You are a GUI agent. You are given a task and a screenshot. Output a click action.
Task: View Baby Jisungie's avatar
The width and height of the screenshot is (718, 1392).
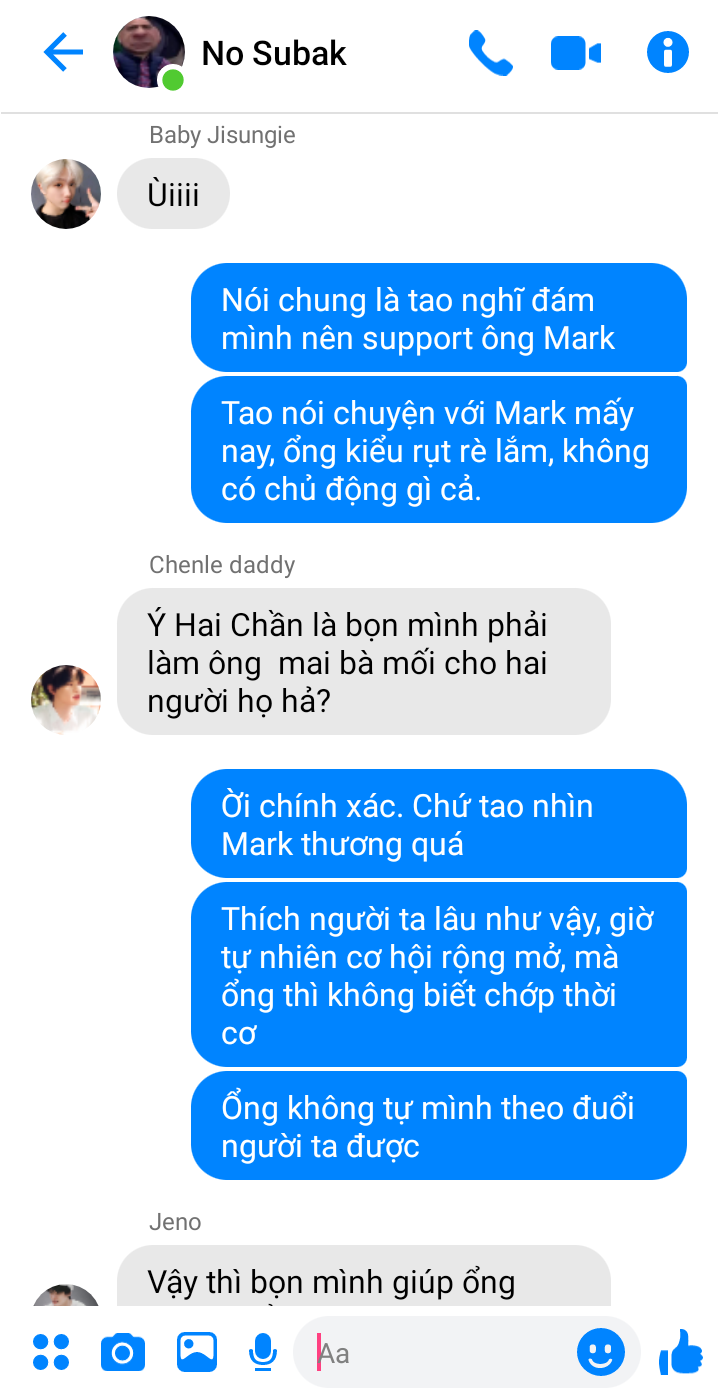coord(66,194)
